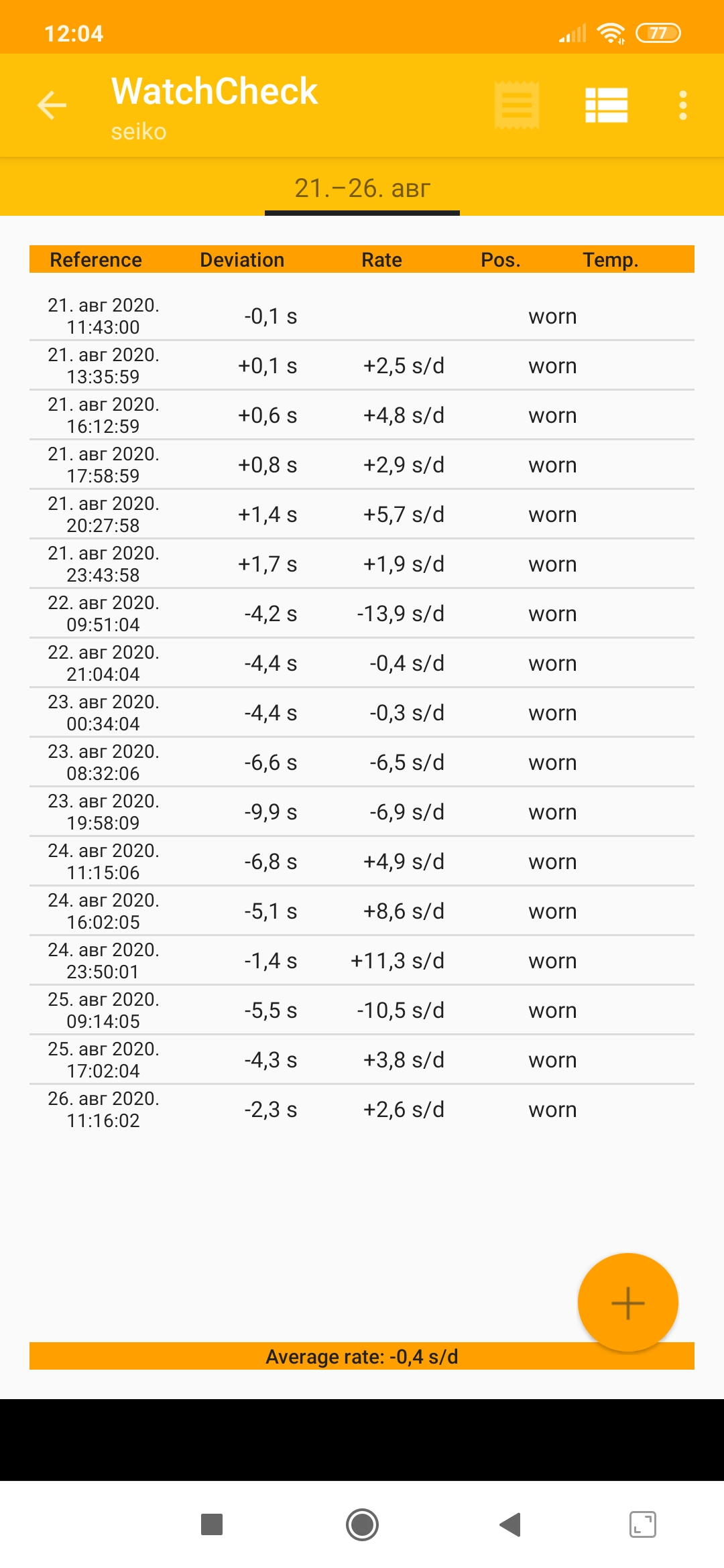Tap the system home button
The image size is (724, 1568).
pyautogui.click(x=362, y=1524)
